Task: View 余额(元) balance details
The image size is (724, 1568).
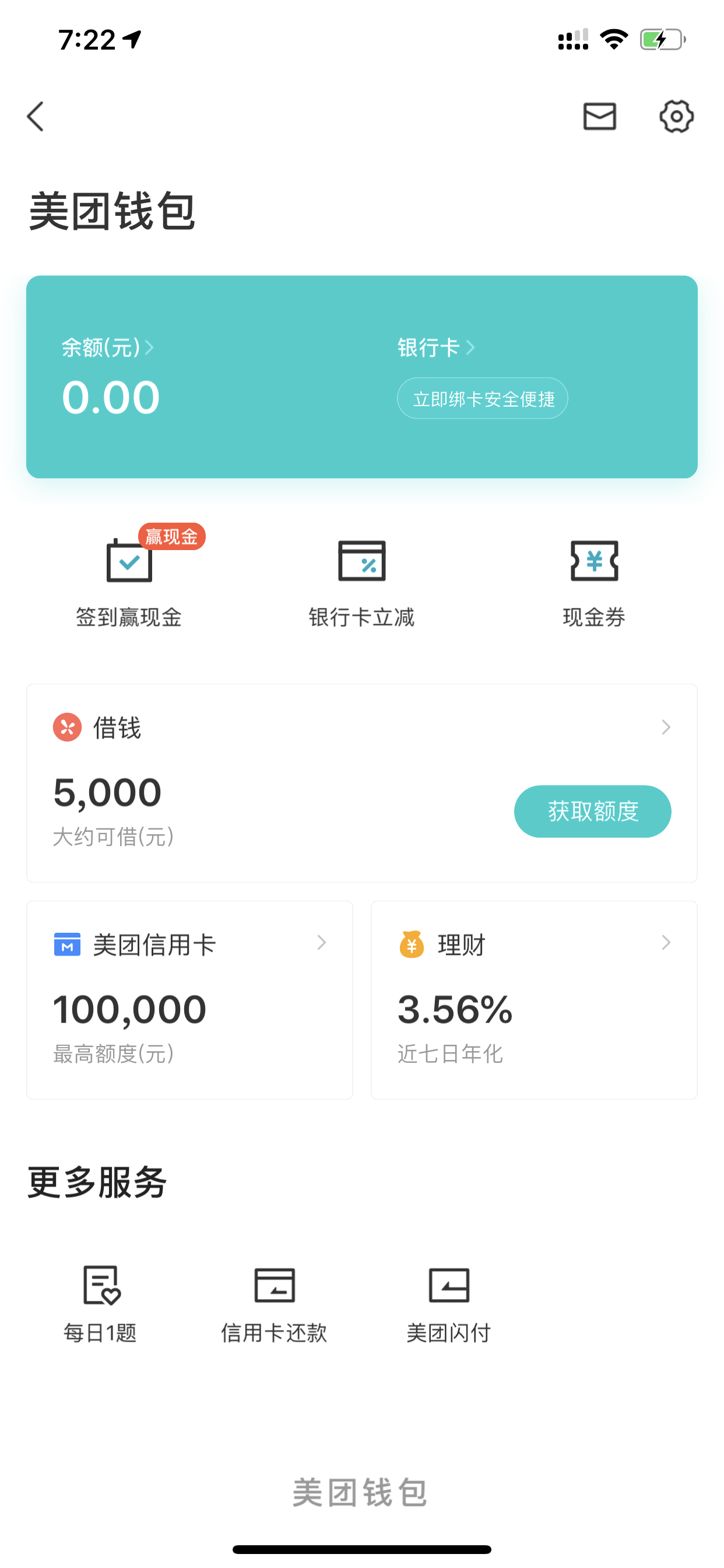Action: [x=108, y=348]
